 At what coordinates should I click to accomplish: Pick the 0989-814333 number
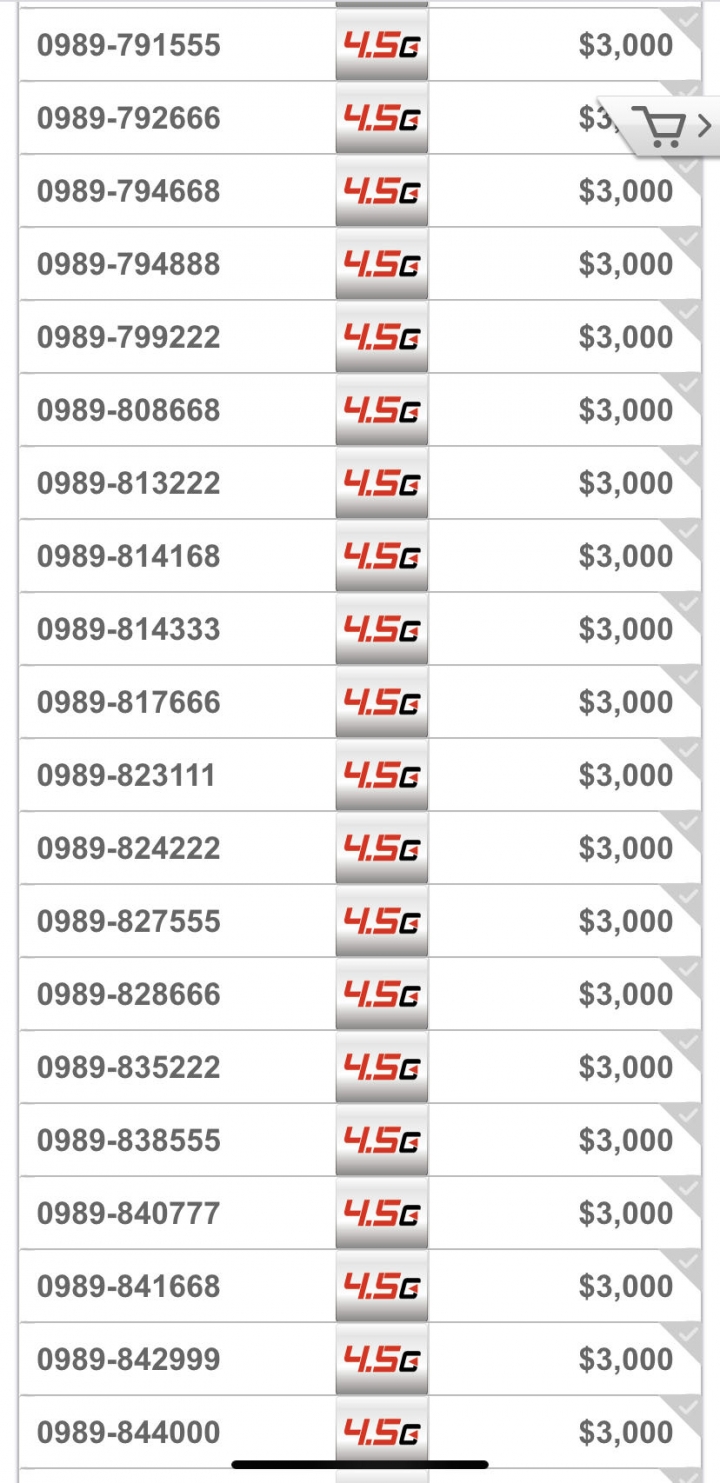click(360, 629)
